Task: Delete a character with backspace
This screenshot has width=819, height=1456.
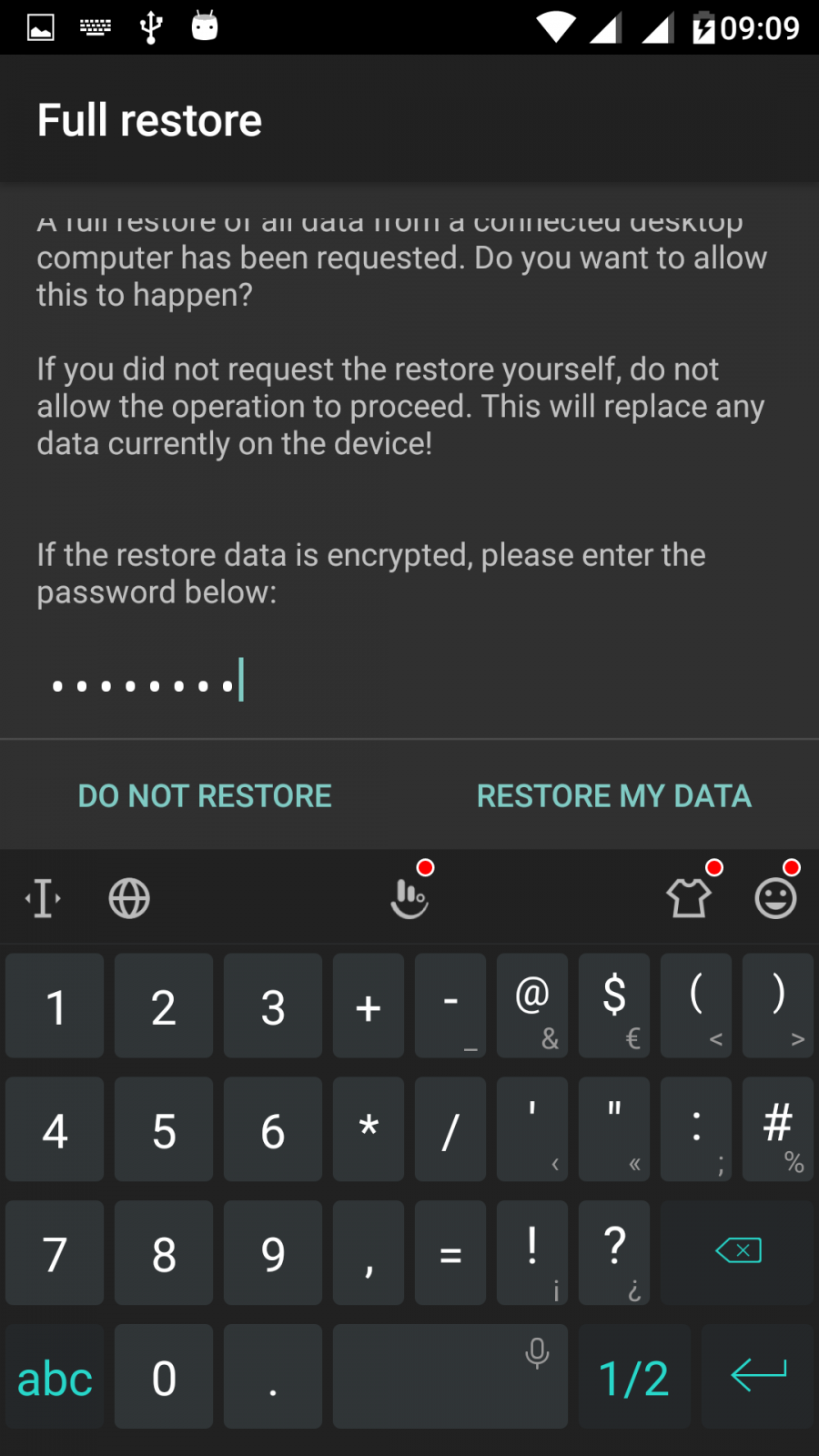Action: [738, 1251]
